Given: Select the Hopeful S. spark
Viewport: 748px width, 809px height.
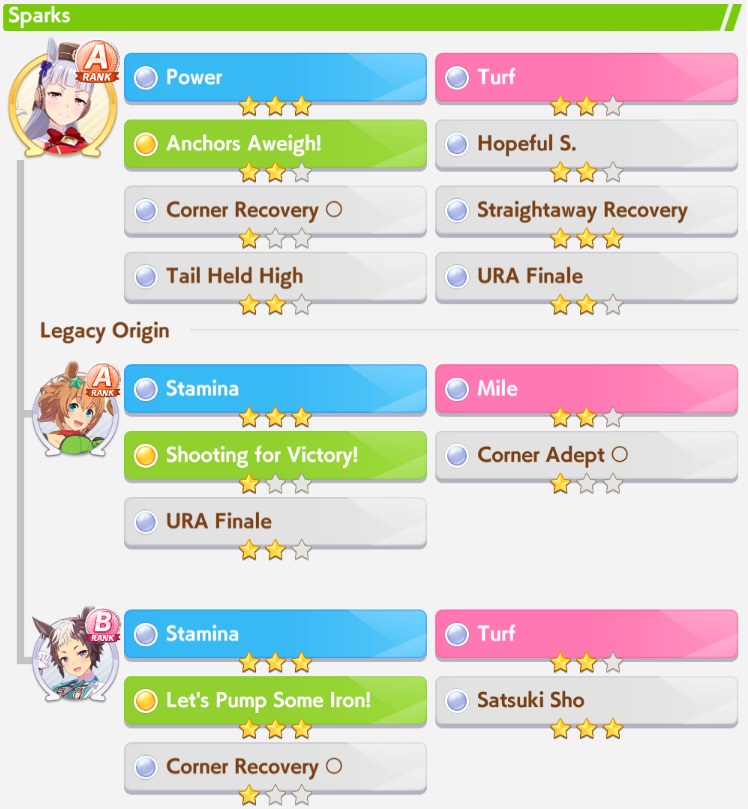Looking at the screenshot, I should click(586, 144).
